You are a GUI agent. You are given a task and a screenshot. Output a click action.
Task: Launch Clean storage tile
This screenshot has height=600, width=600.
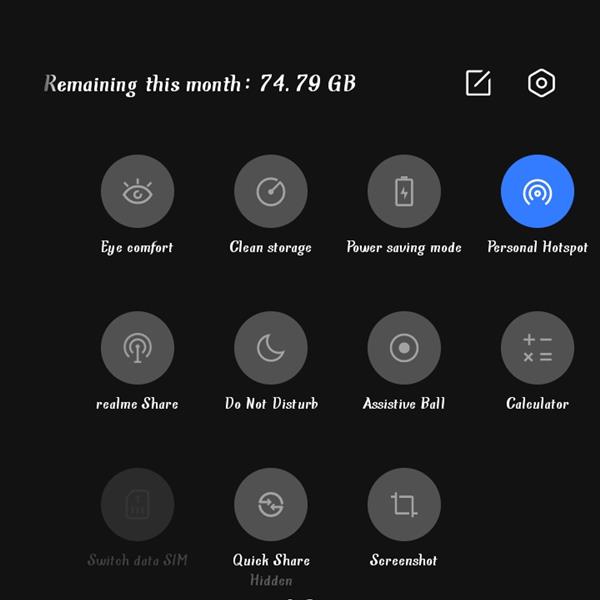270,191
